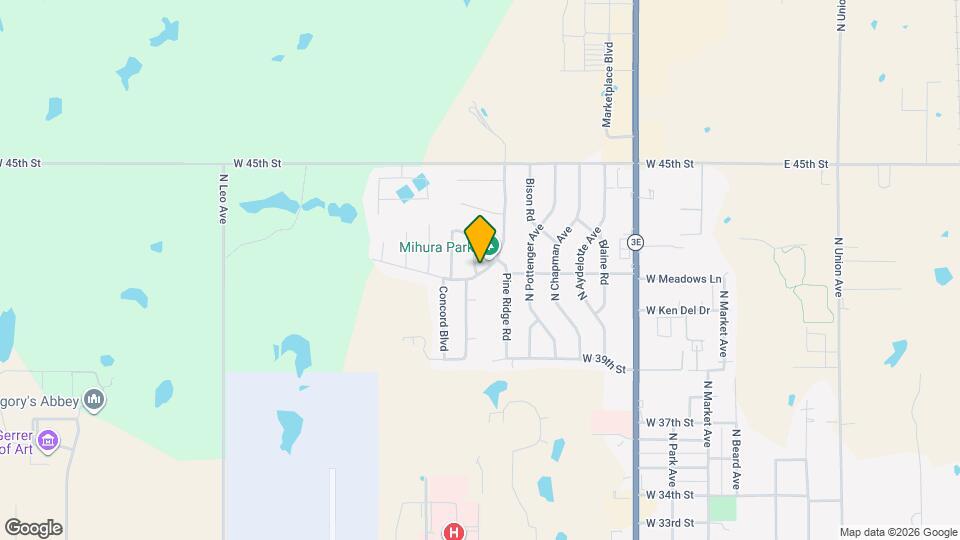Select the hospital marker on the map
Image resolution: width=960 pixels, height=540 pixels.
pos(454,533)
